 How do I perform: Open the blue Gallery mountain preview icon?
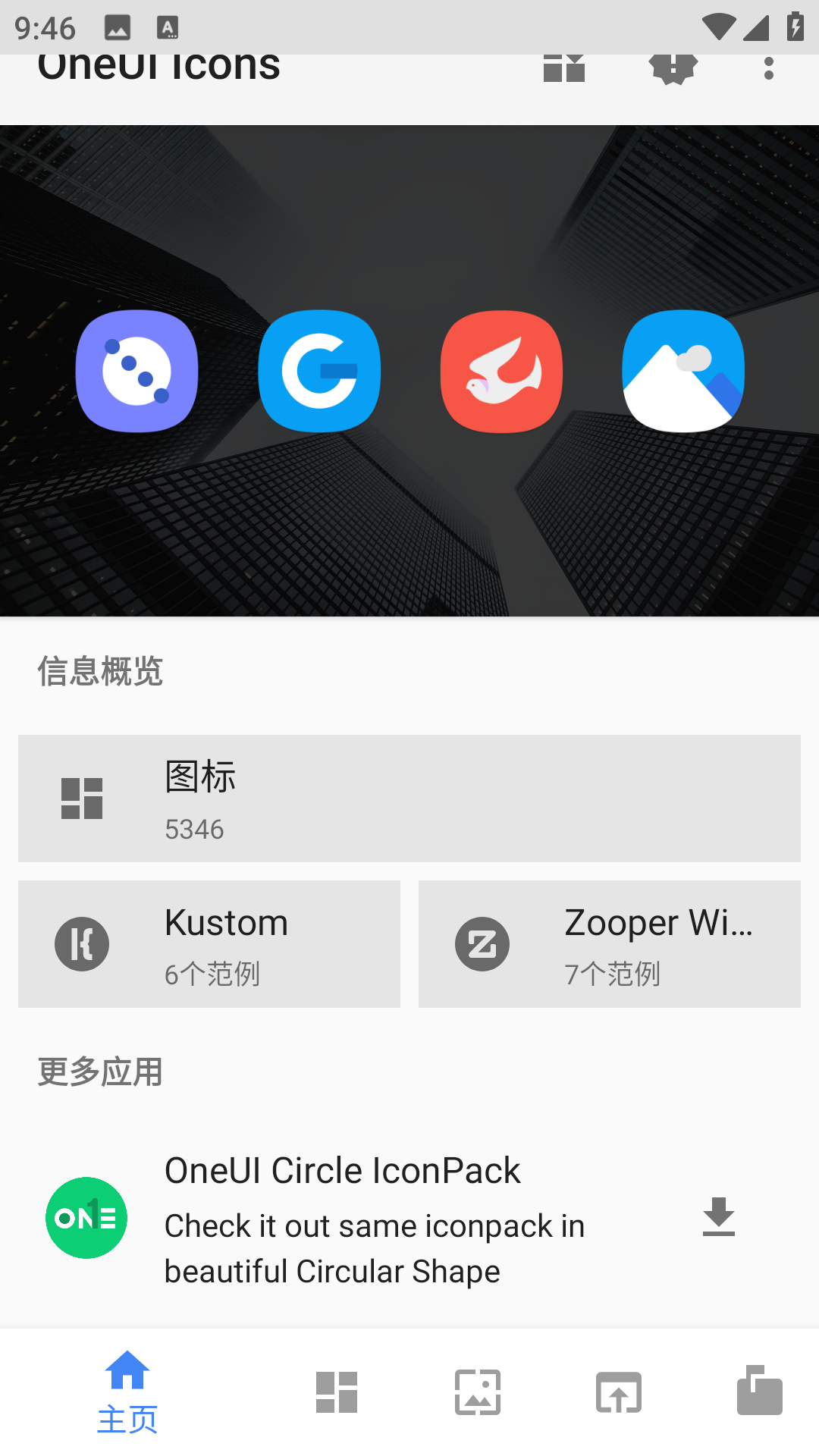pos(682,371)
